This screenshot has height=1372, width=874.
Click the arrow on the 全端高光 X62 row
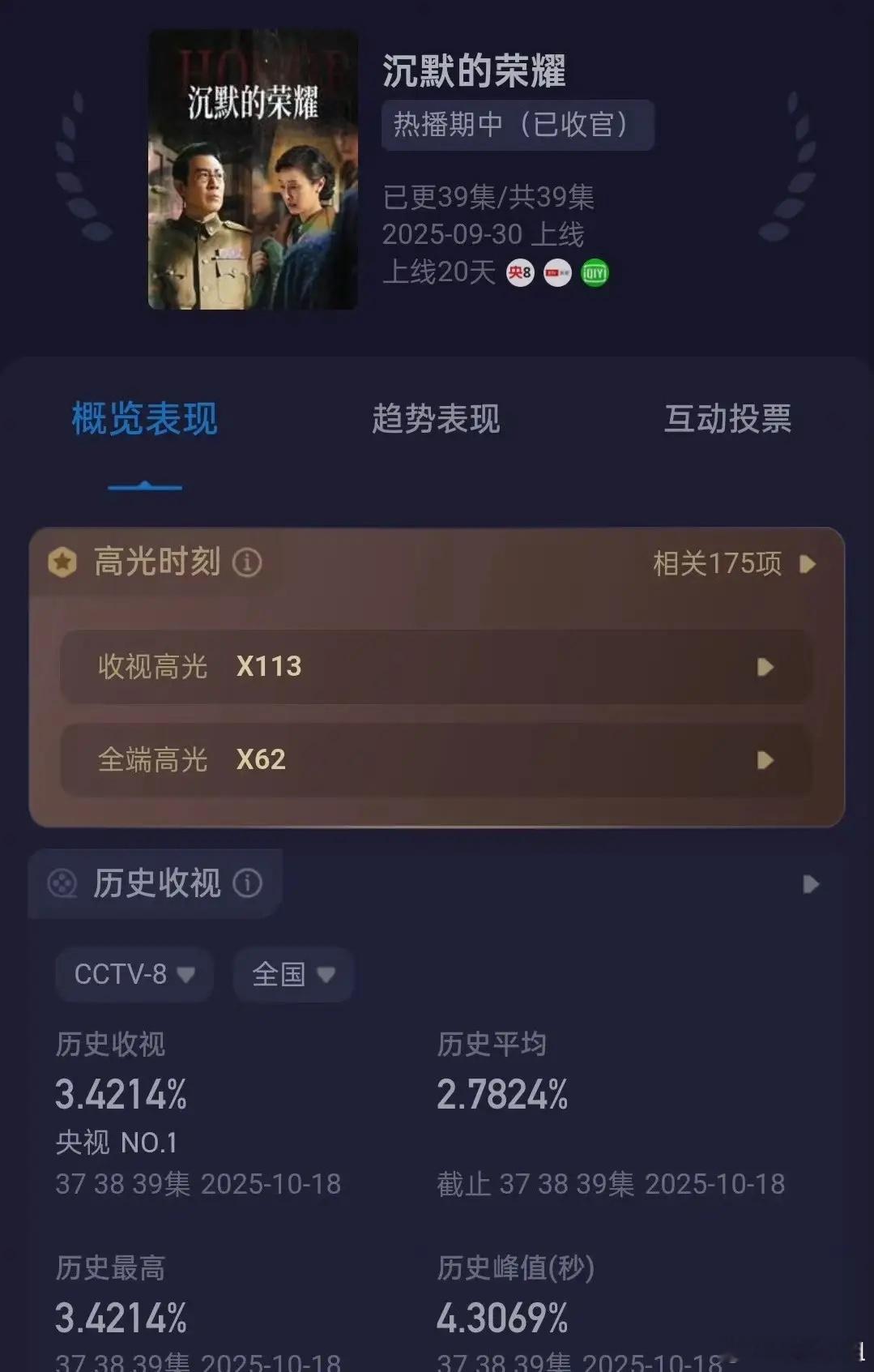762,760
